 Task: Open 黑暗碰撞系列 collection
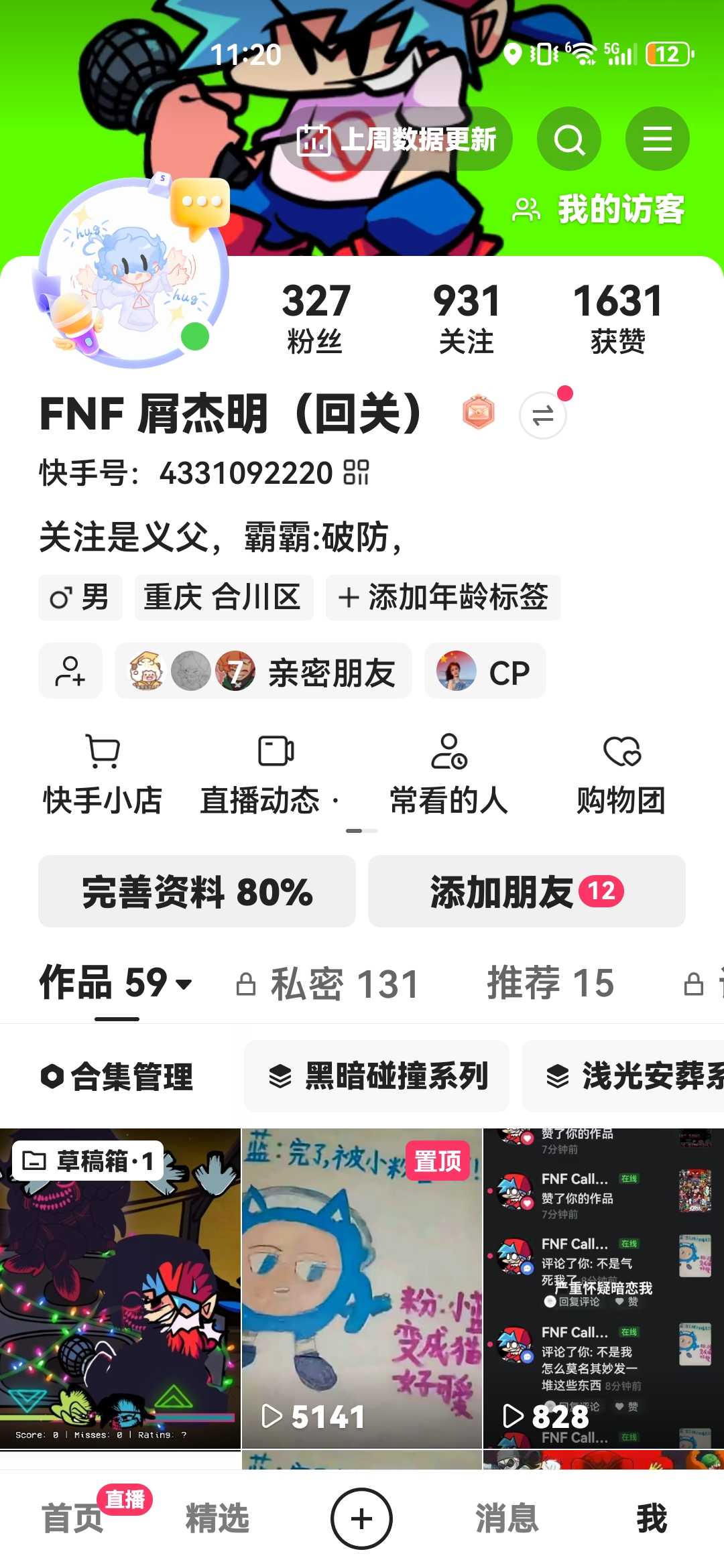click(377, 1076)
